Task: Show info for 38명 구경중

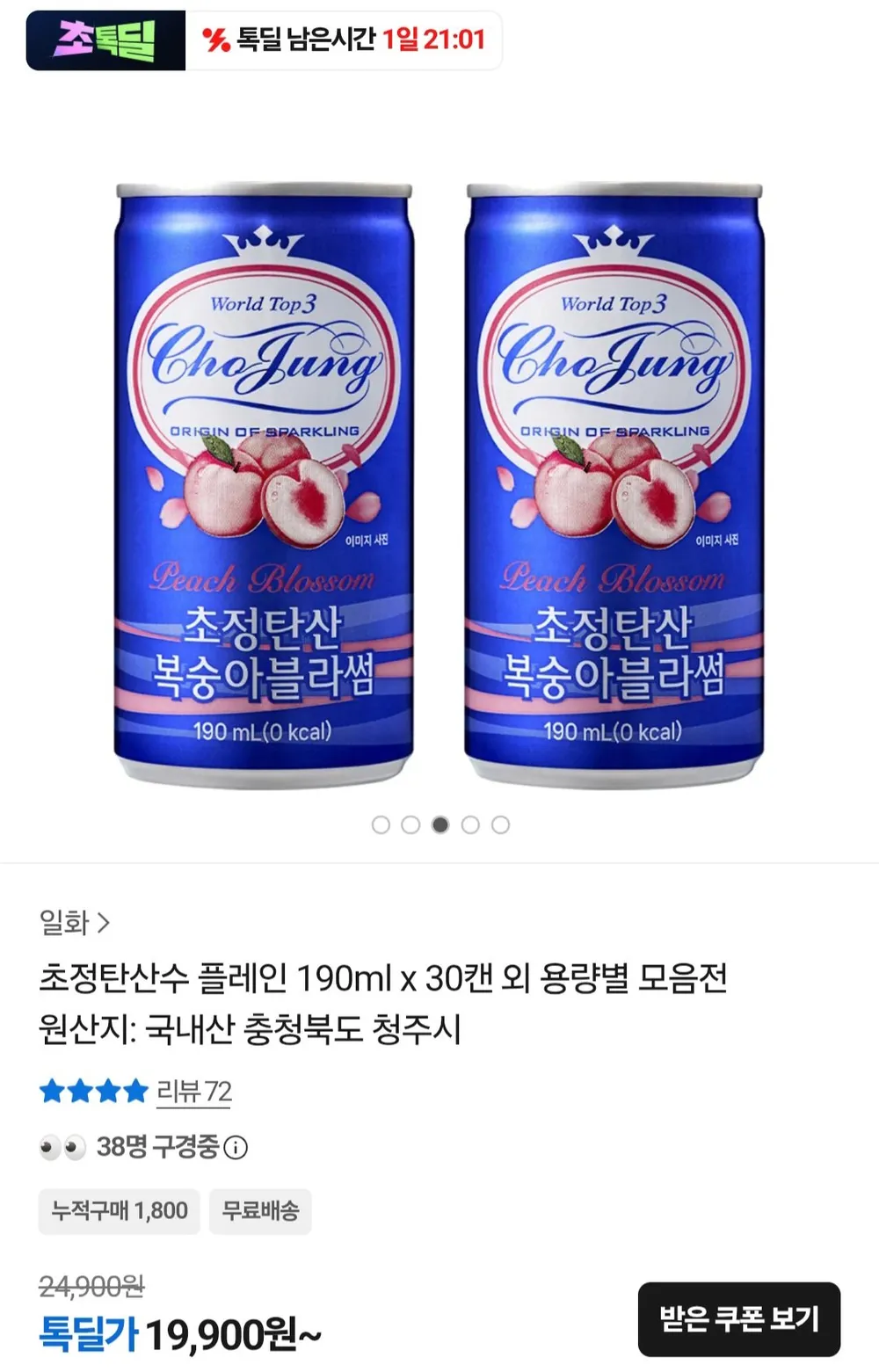Action: [x=236, y=1147]
